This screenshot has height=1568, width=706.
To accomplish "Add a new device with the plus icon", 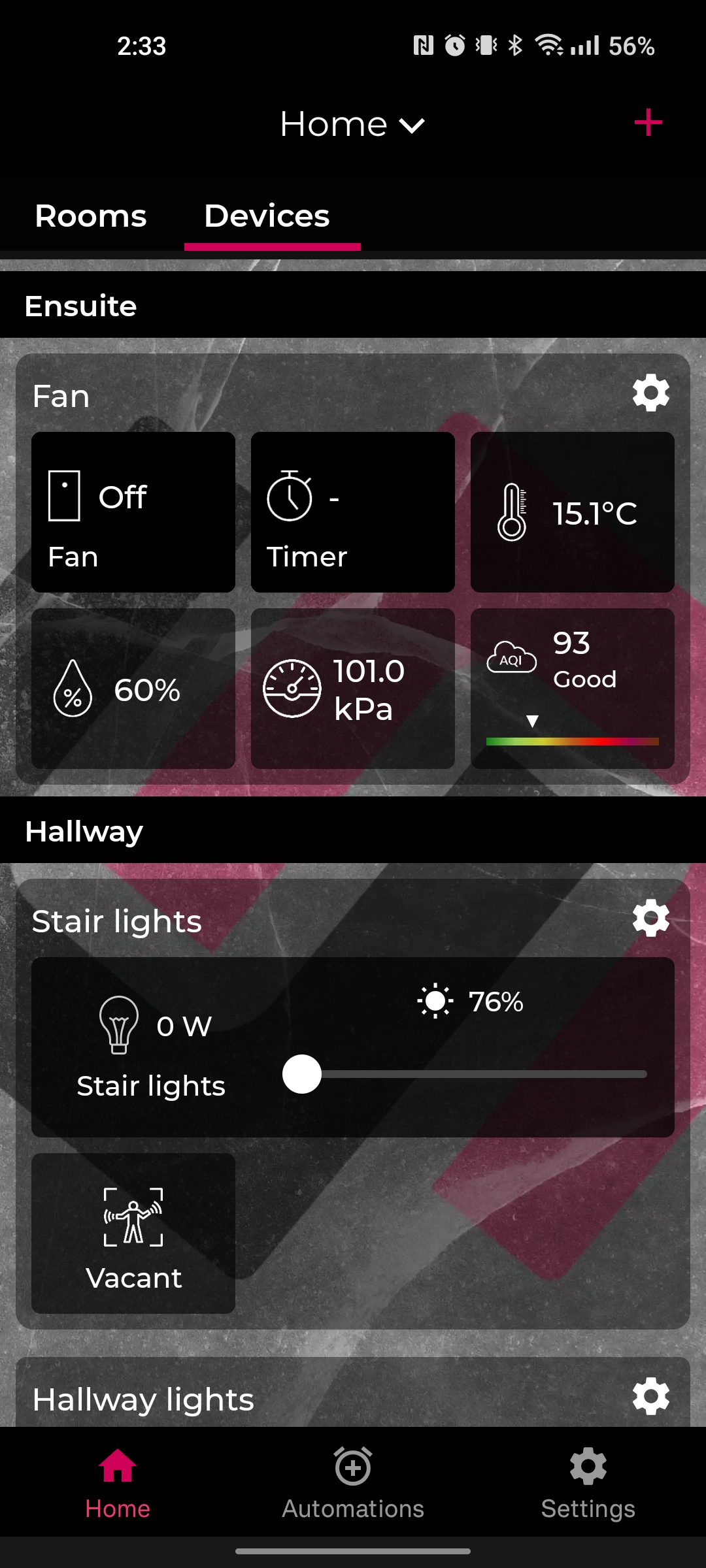I will pyautogui.click(x=648, y=123).
